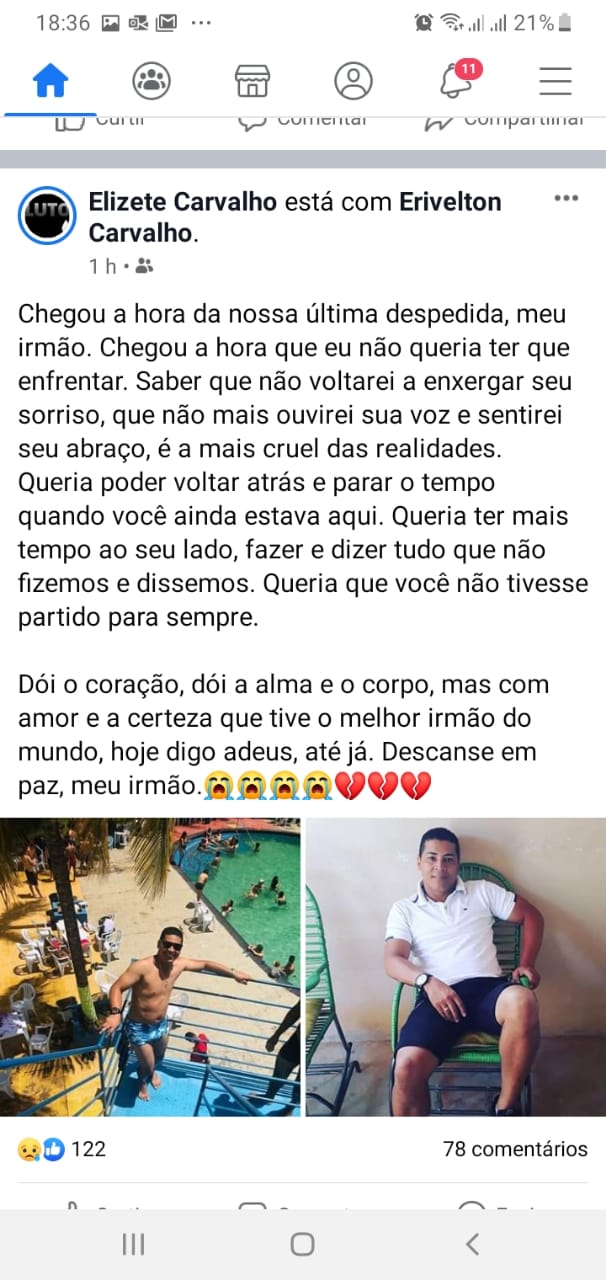Open post options three-dot menu

(566, 198)
